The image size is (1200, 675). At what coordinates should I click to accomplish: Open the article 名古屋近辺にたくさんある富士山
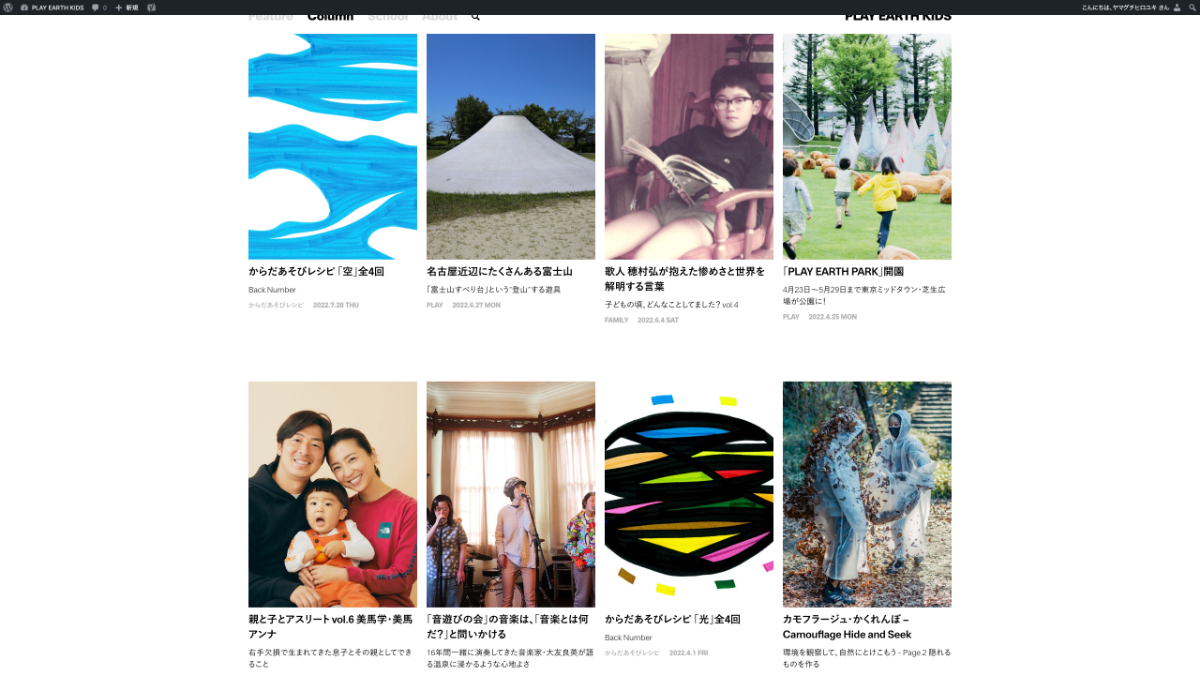coord(499,271)
